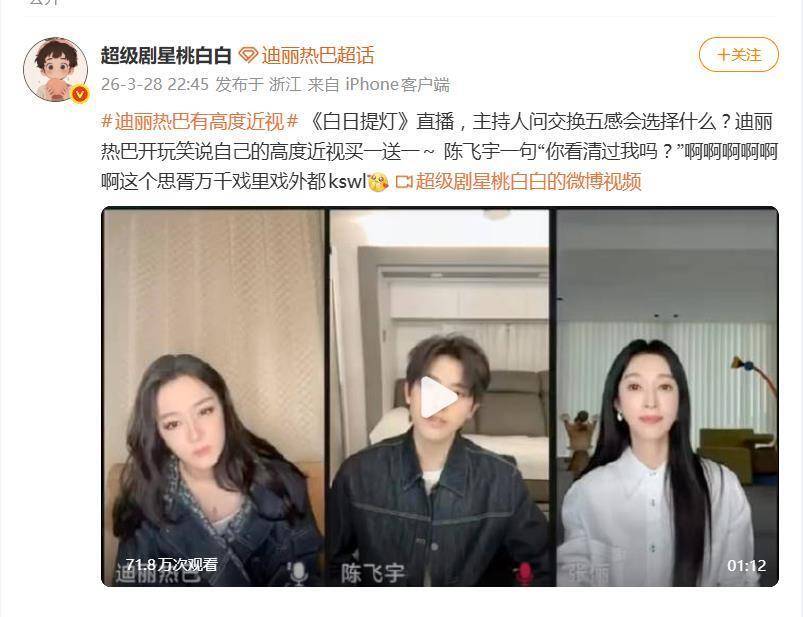
Task: Follow this user with the +关注 button
Action: tap(738, 55)
